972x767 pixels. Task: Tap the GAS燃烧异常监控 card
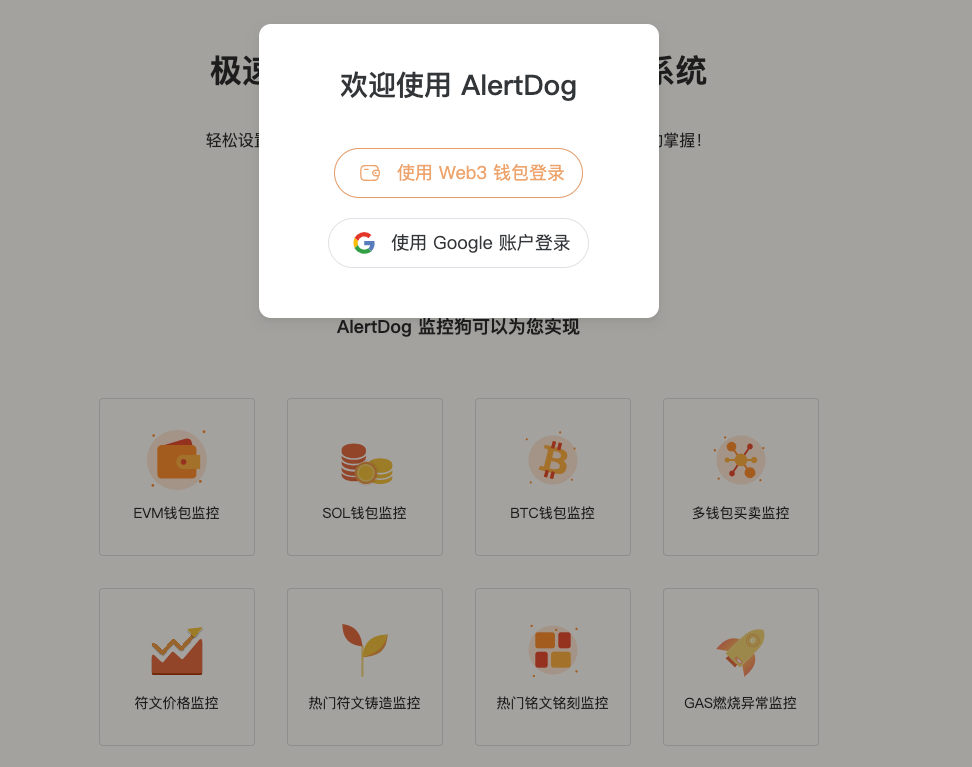(741, 667)
